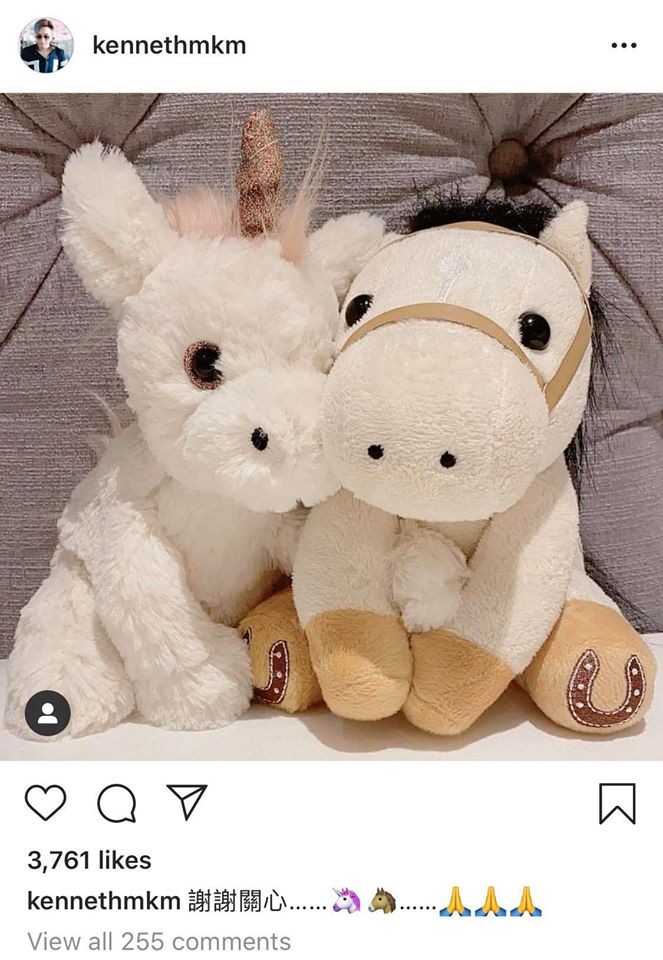View the list of 3,761 likes
The width and height of the screenshot is (663, 960).
coord(89,860)
